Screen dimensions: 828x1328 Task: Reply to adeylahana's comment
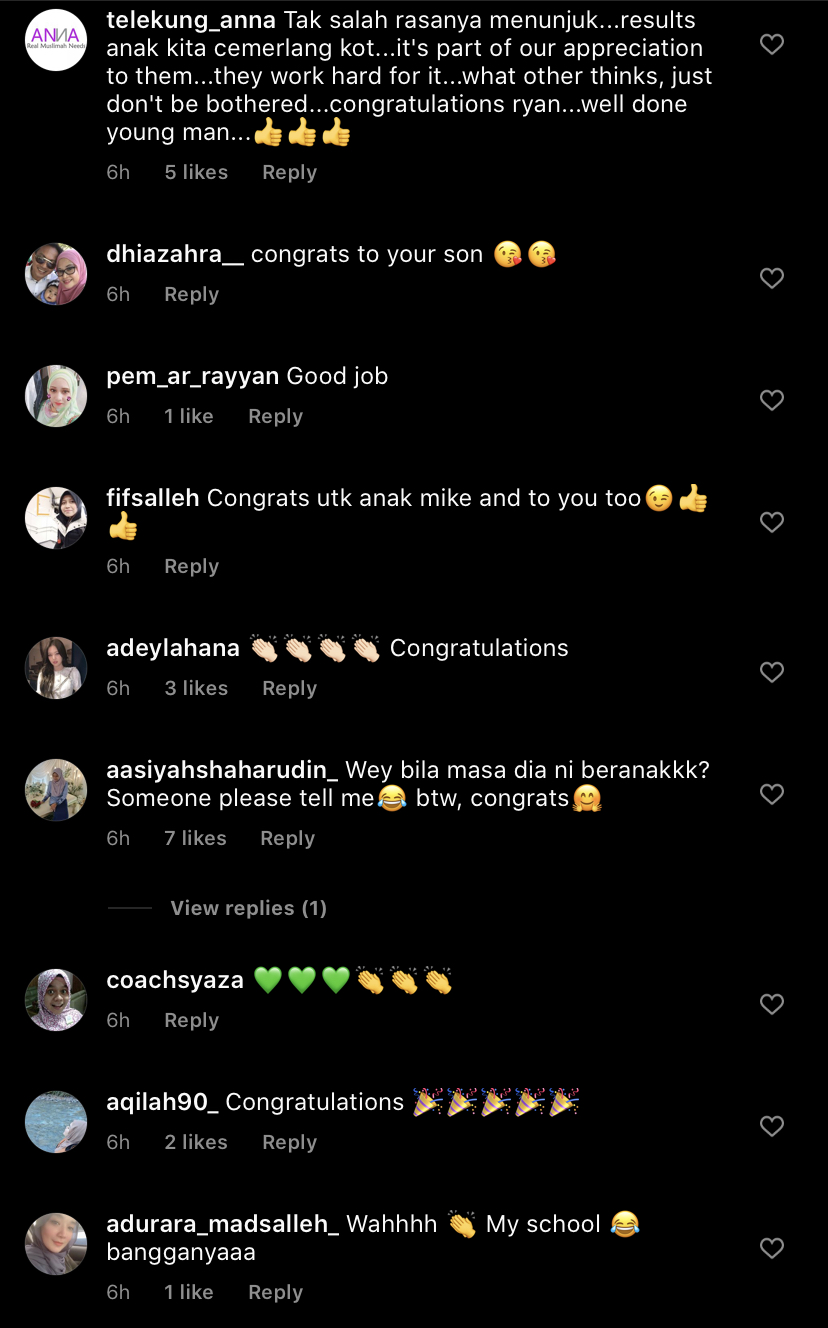point(289,688)
